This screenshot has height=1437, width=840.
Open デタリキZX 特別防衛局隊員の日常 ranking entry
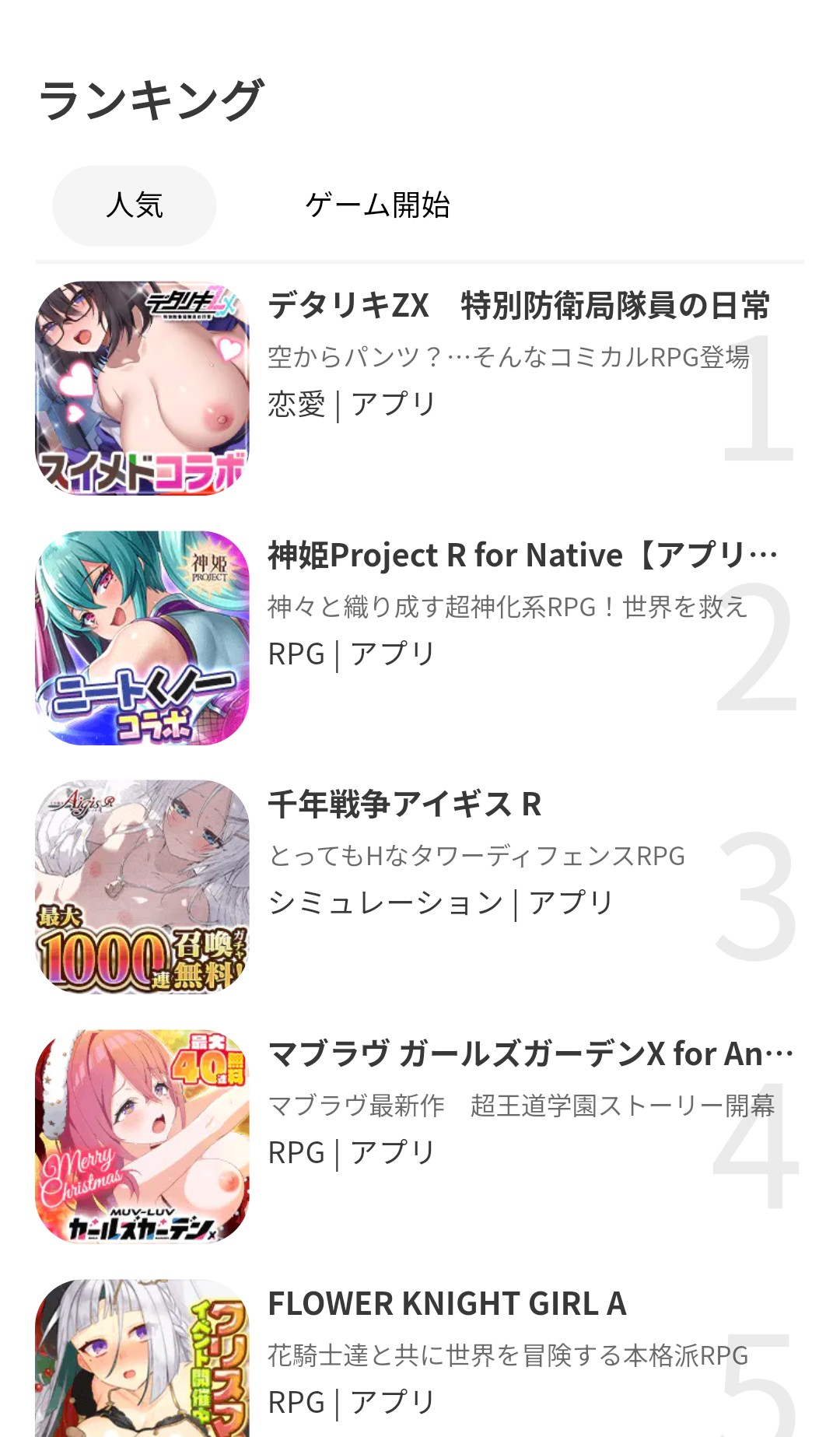click(518, 307)
